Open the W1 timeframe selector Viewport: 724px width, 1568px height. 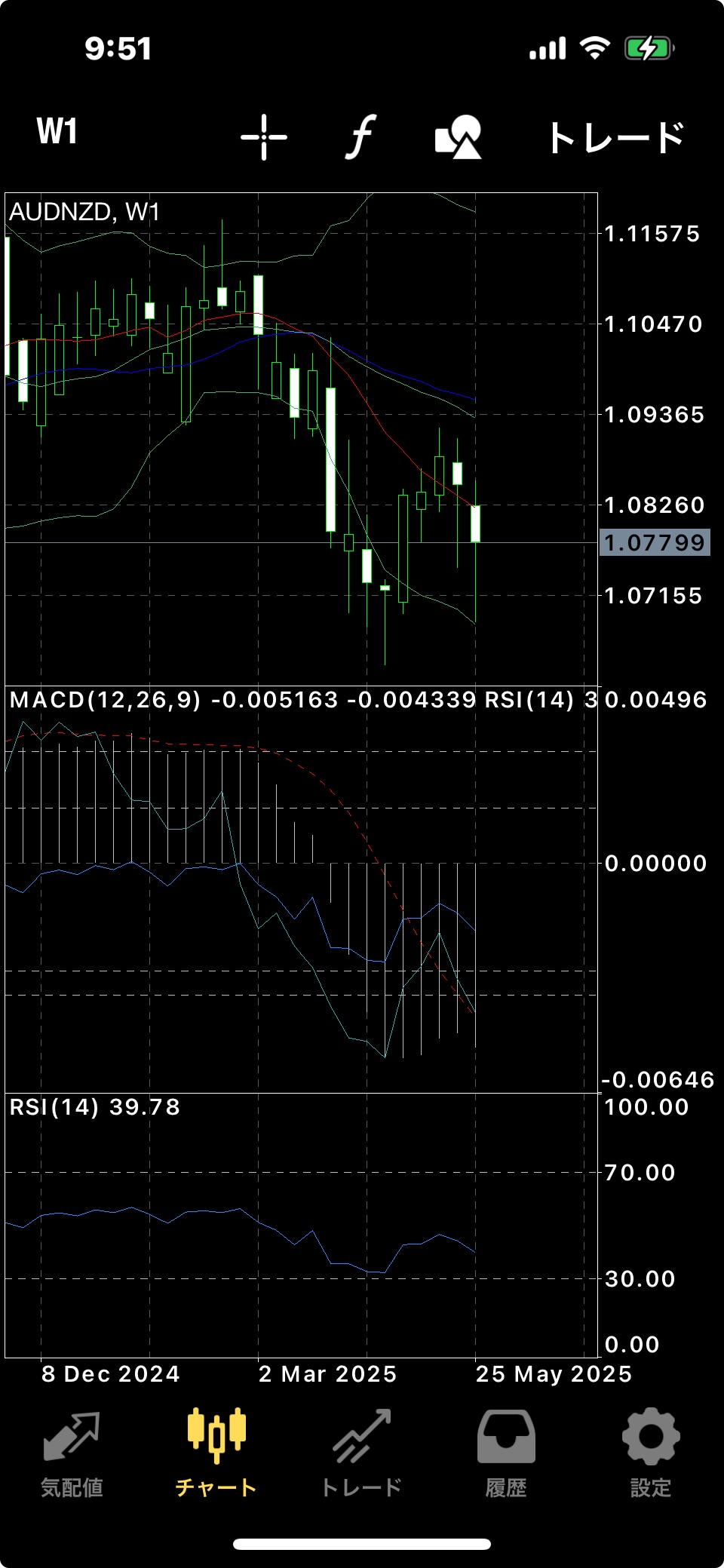[x=57, y=131]
